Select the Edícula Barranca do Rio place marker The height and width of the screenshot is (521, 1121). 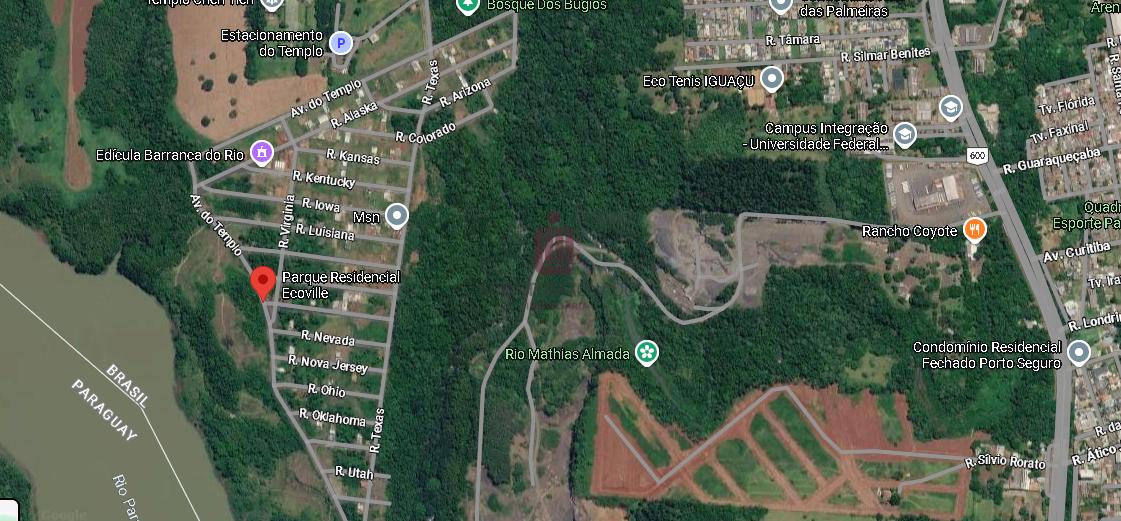pos(261,153)
